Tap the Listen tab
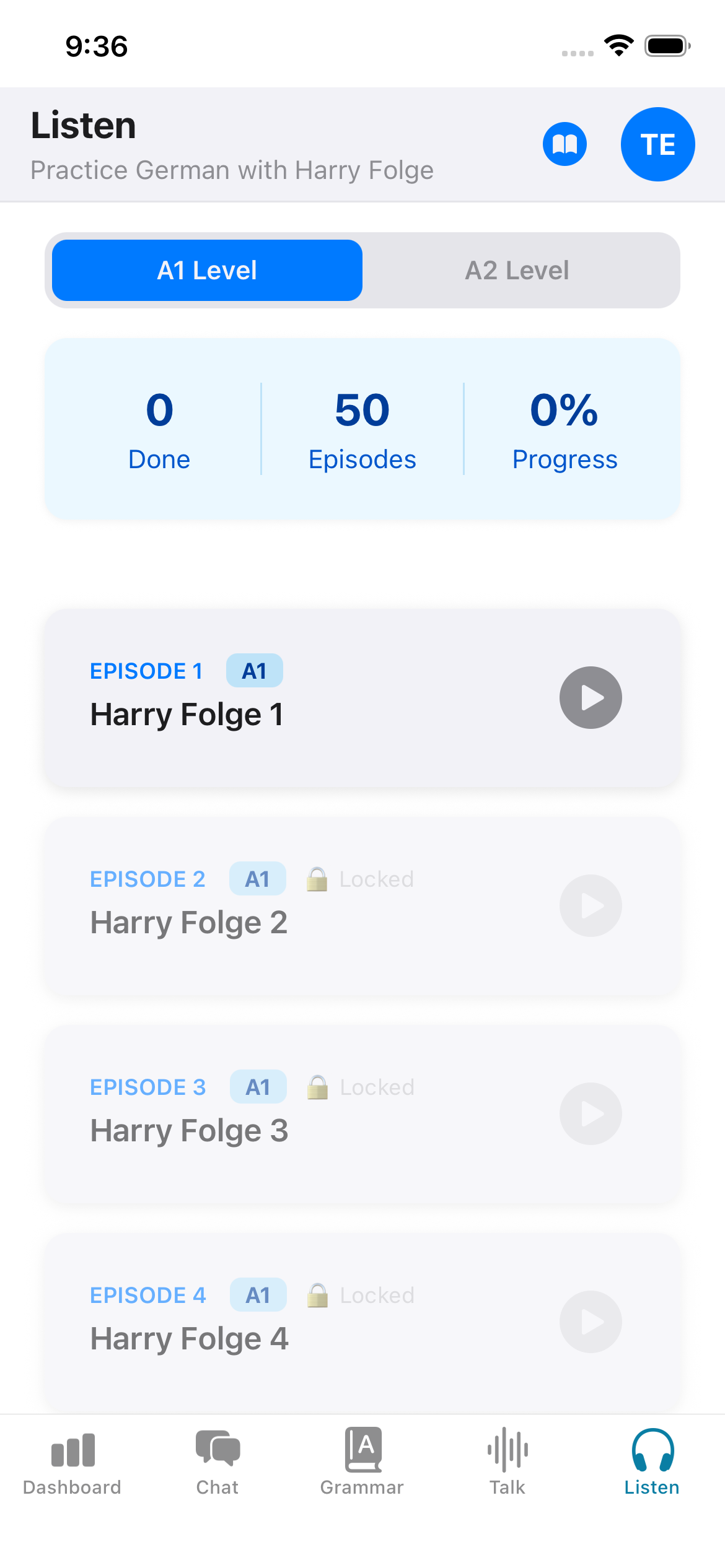The image size is (725, 1568). point(652,1461)
